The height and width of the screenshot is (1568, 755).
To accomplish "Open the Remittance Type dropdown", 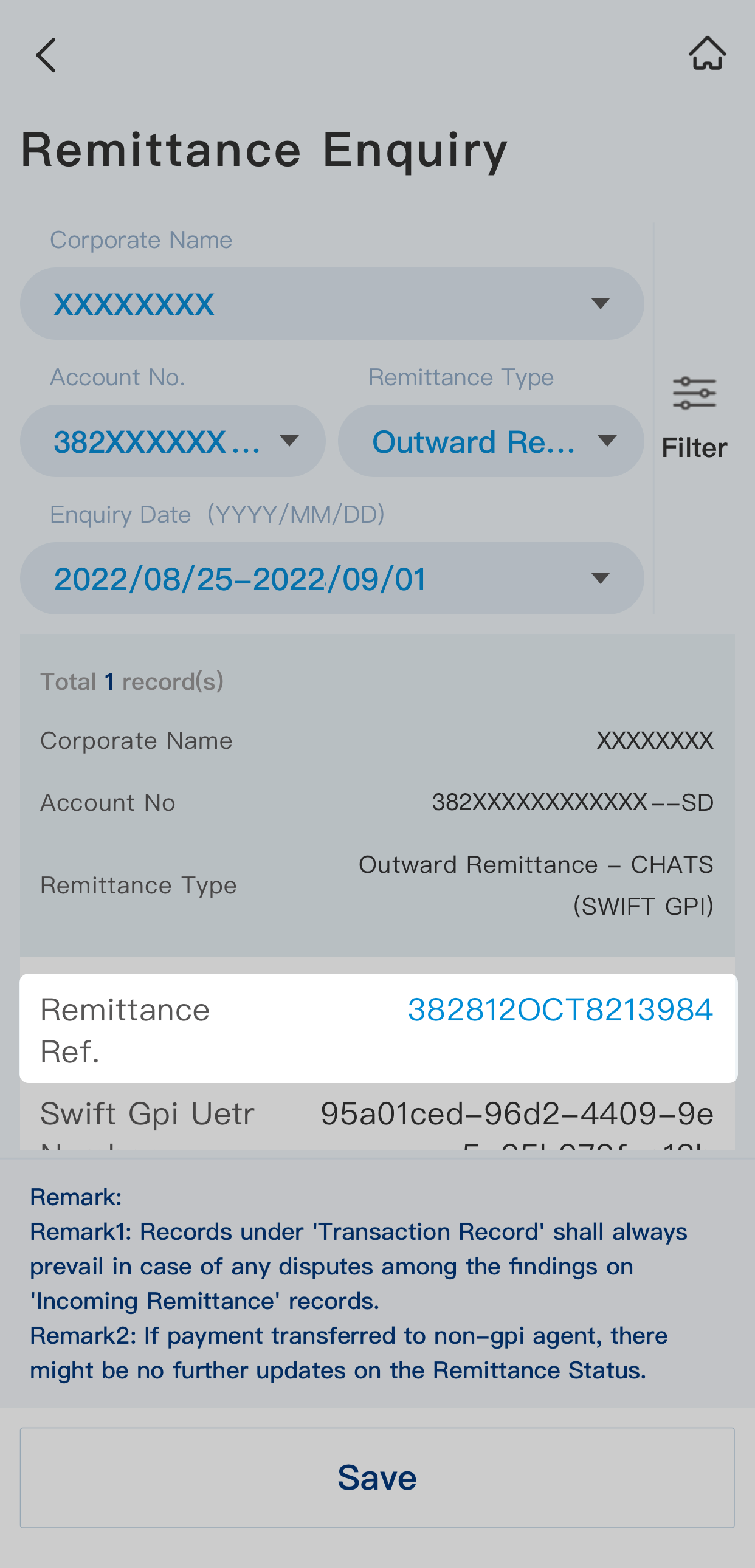I will click(491, 441).
